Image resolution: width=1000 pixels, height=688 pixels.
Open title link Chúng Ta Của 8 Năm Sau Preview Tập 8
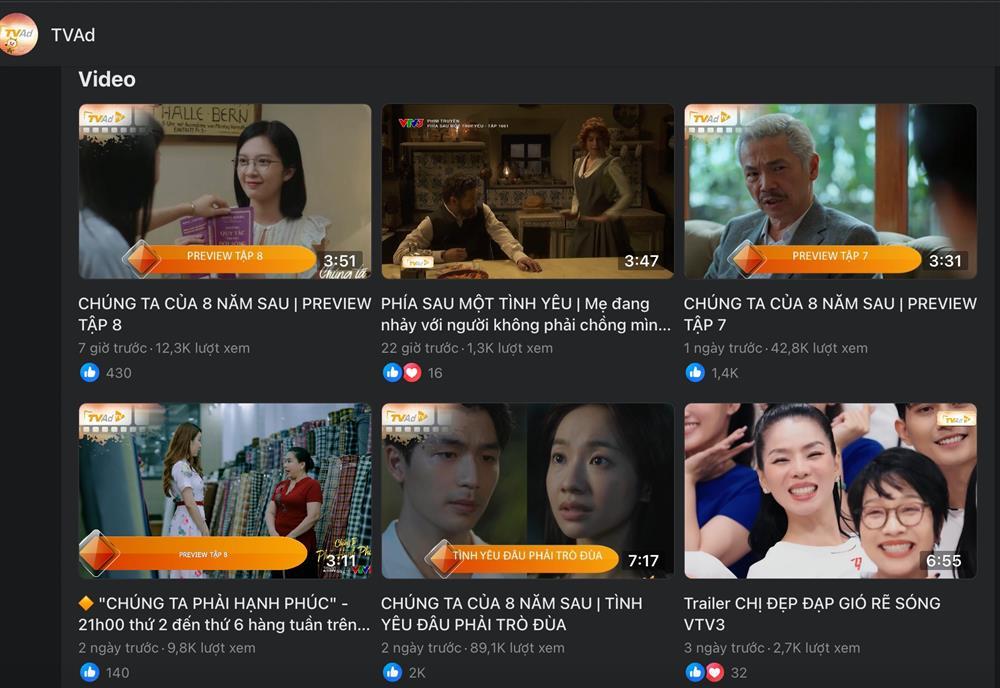pyautogui.click(x=224, y=313)
